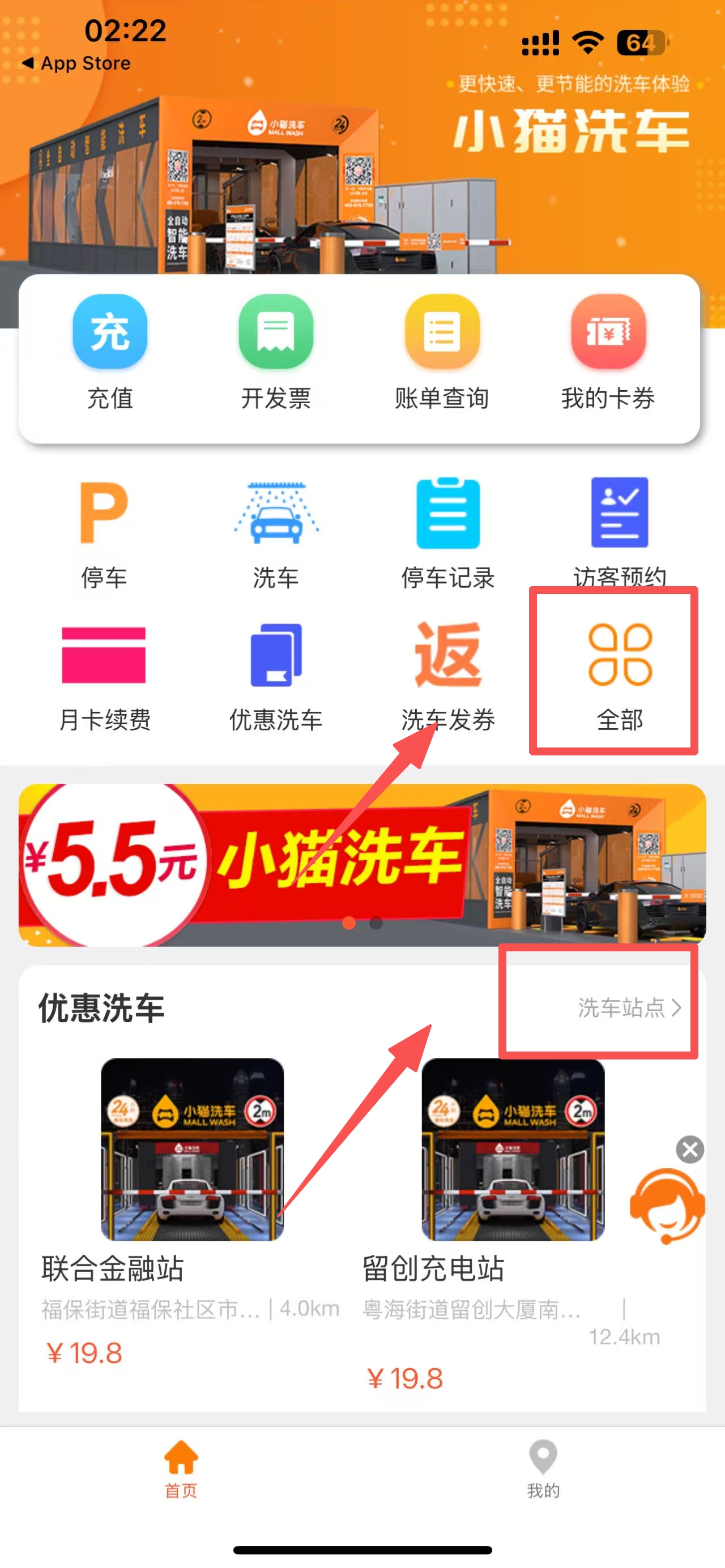The height and width of the screenshot is (1568, 725).
Task: Open 账单查询 bill lookup
Action: coord(442,350)
